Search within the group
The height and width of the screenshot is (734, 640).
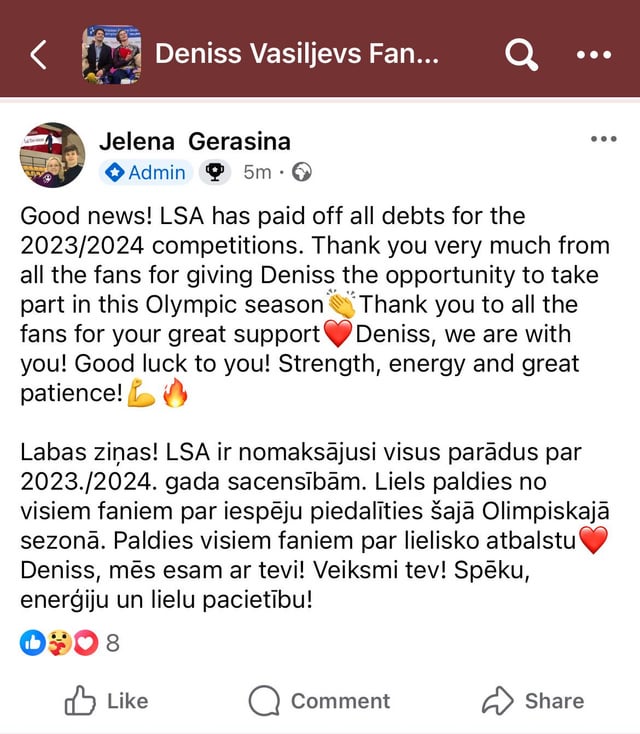click(x=521, y=54)
